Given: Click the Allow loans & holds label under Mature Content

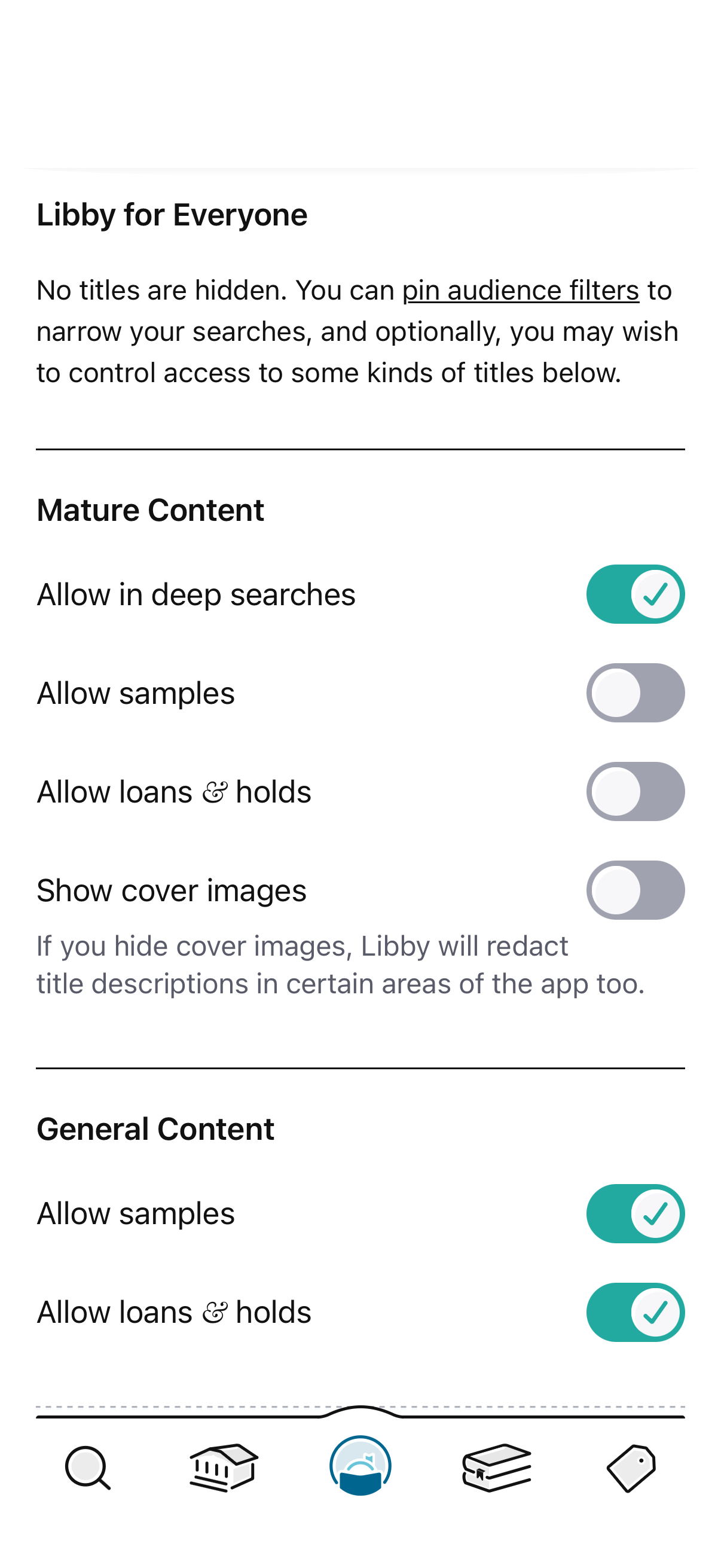Looking at the screenshot, I should click(174, 791).
